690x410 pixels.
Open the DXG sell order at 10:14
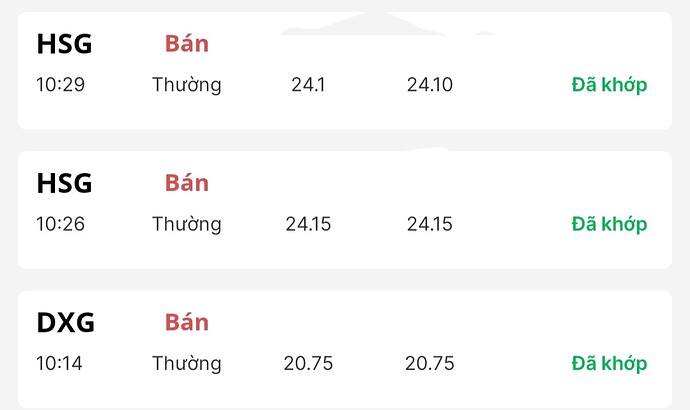[344, 348]
